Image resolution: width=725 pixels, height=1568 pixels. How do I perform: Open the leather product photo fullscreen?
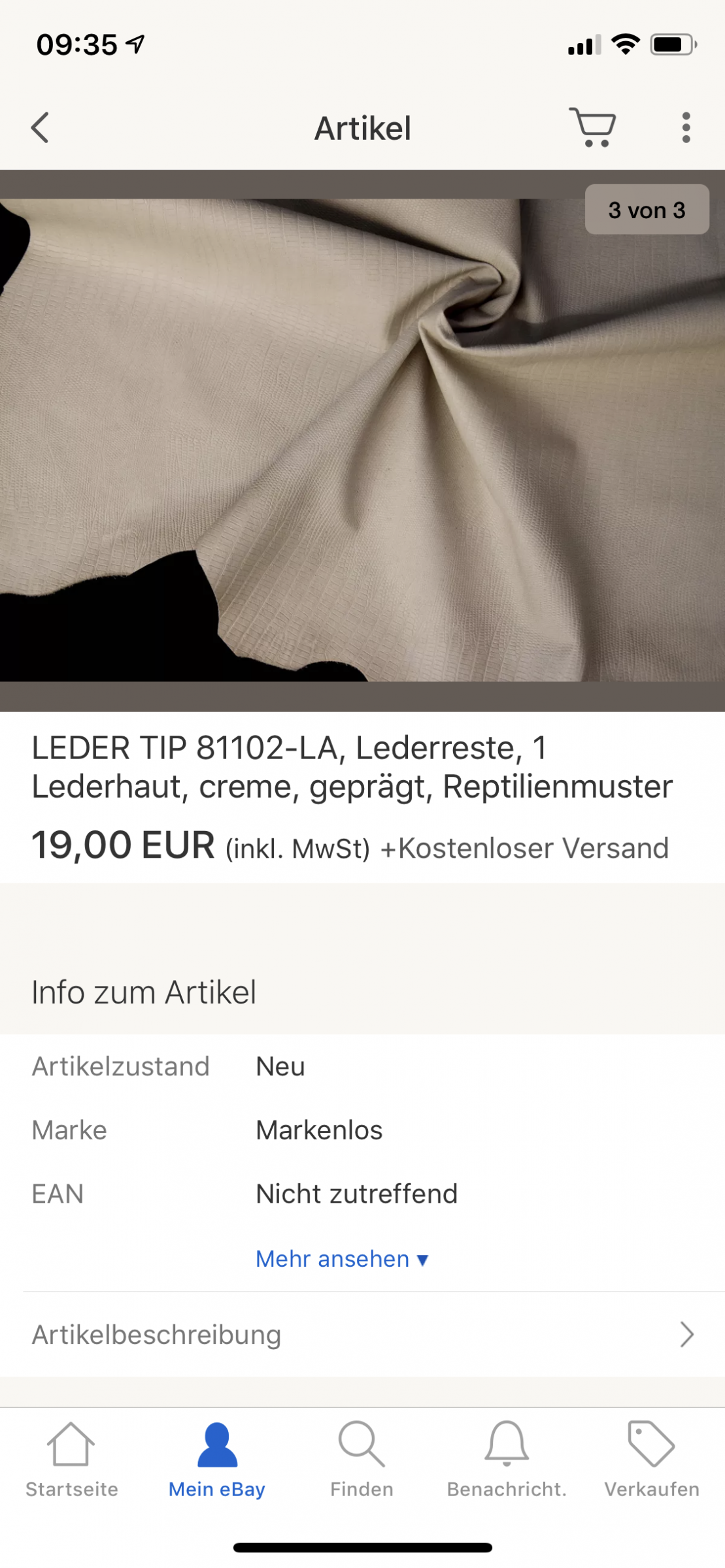(362, 440)
